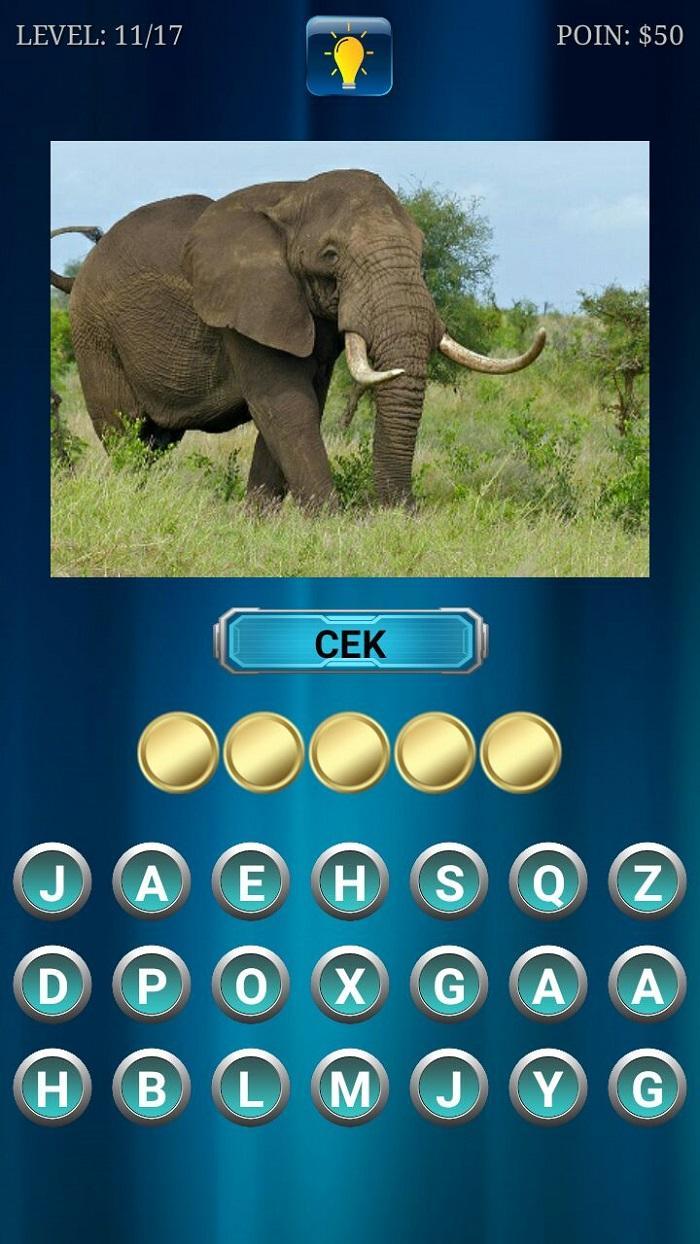Viewport: 700px width, 1244px height.
Task: Select the letter B tile
Action: click(x=151, y=1088)
